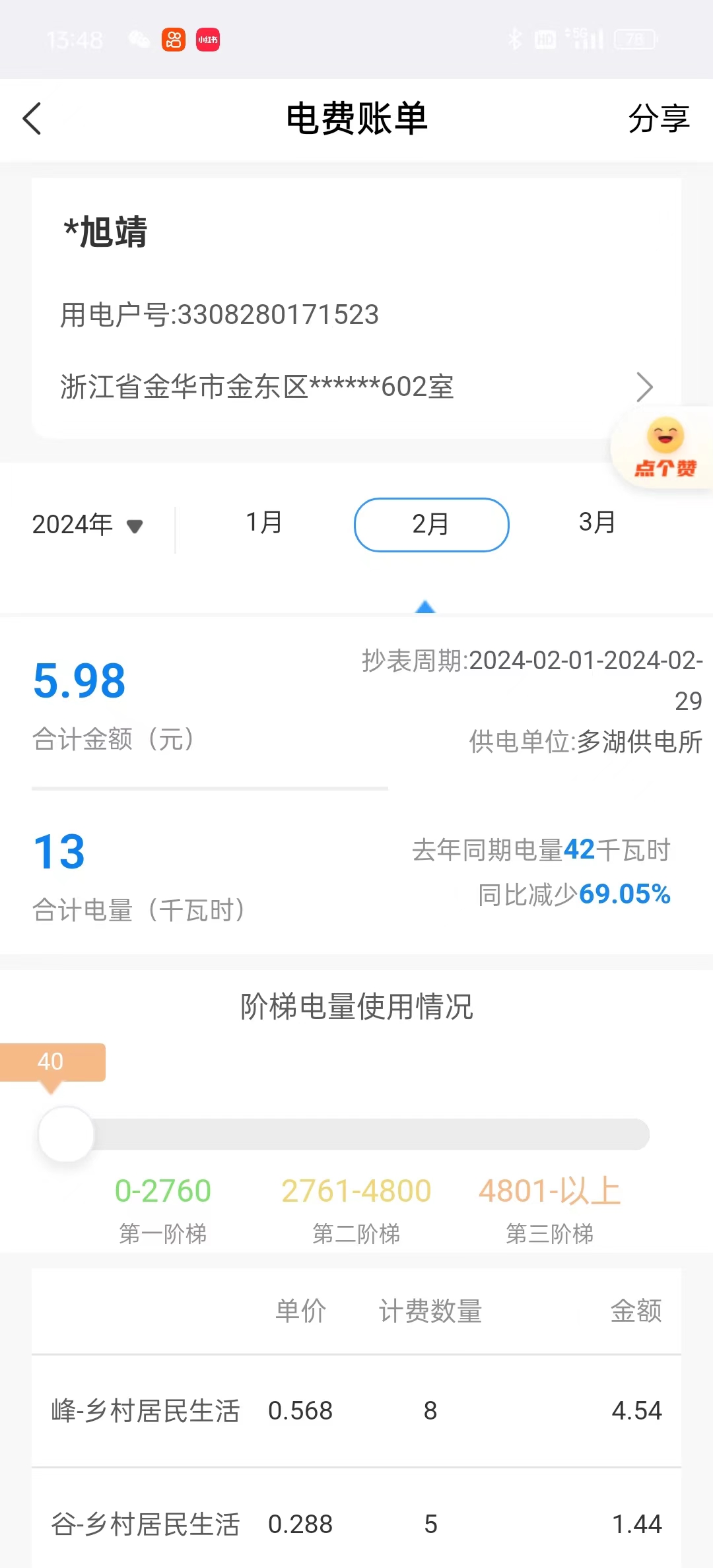
Task: Open the address row with 602室
Action: click(356, 387)
